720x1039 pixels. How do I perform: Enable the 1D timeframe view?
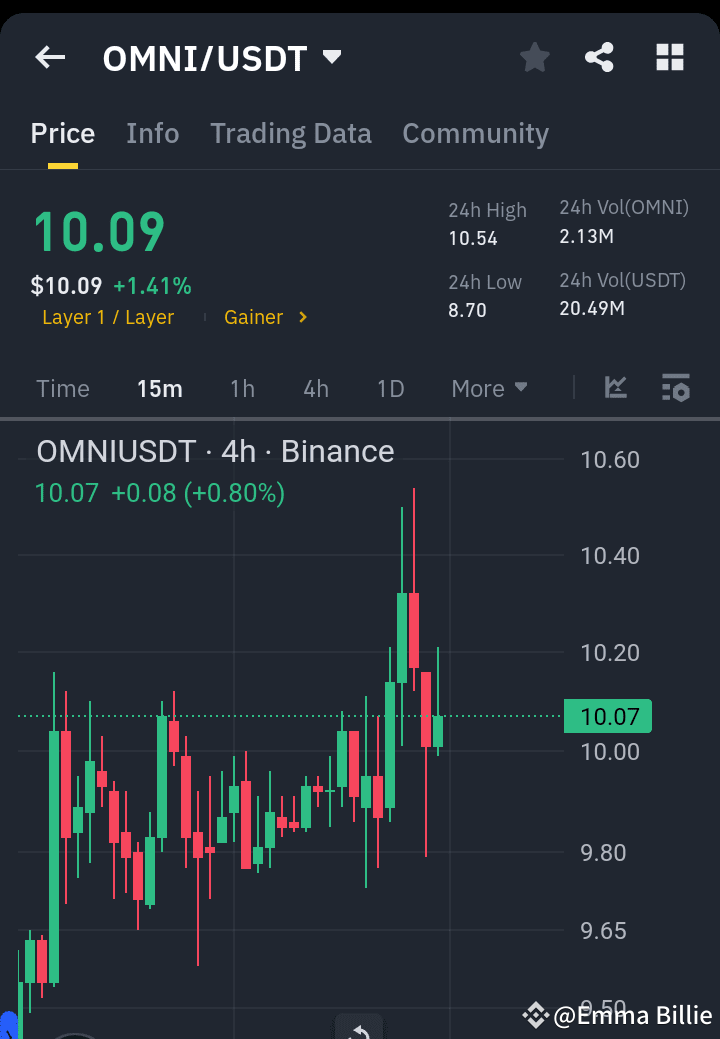[390, 388]
